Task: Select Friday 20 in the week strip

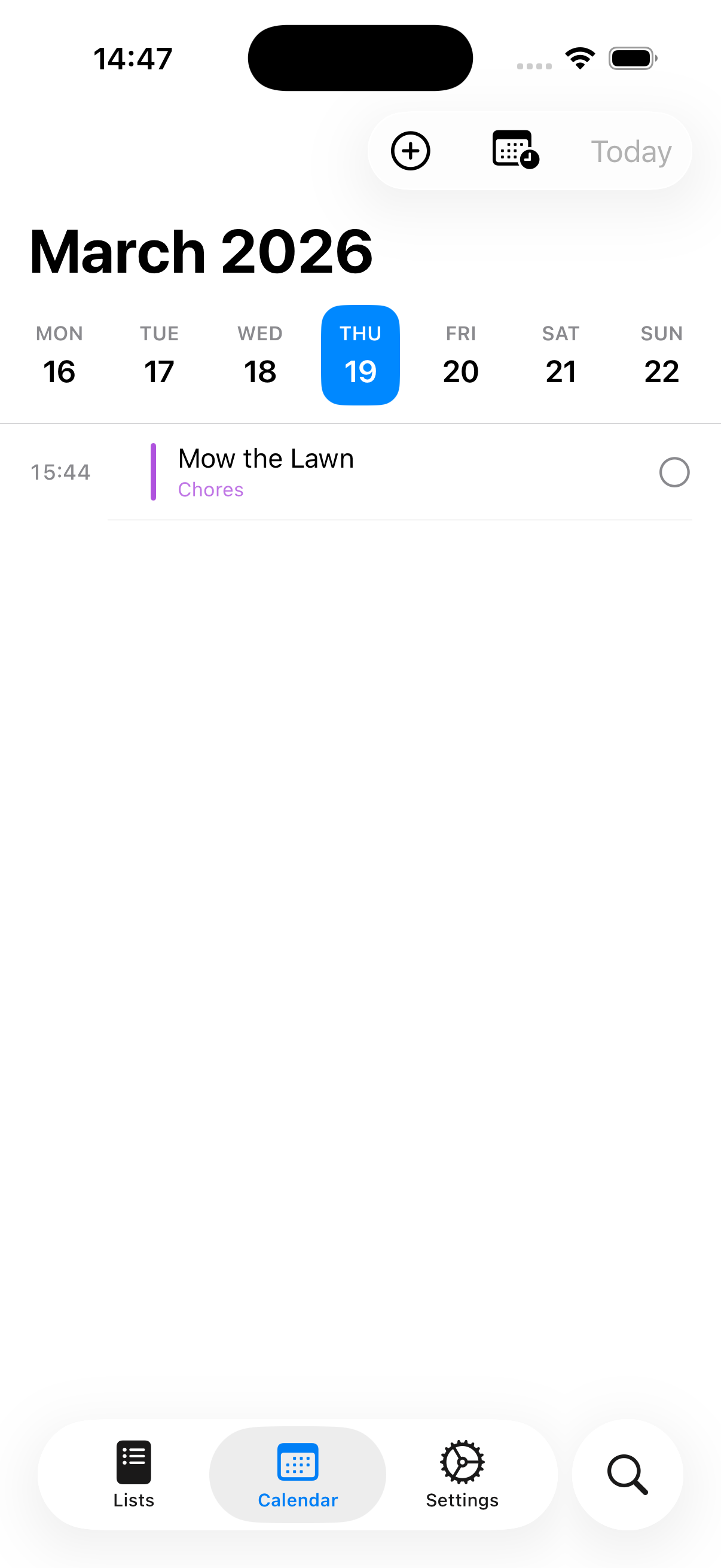Action: coord(460,356)
